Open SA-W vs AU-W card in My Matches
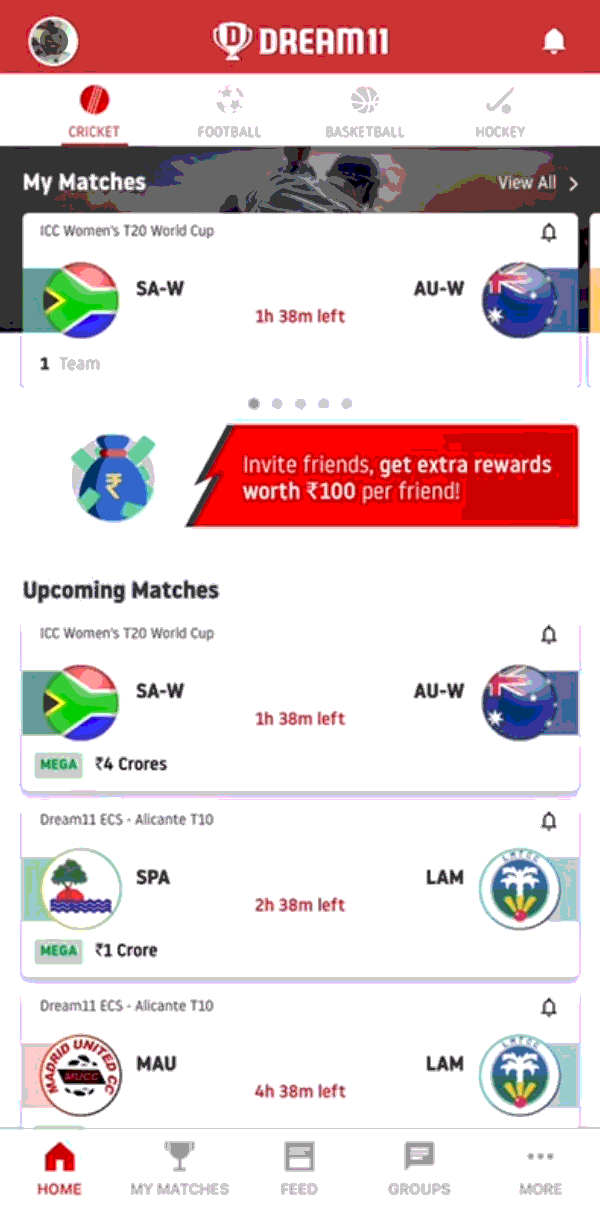Viewport: 600px width, 1210px height. [x=300, y=300]
